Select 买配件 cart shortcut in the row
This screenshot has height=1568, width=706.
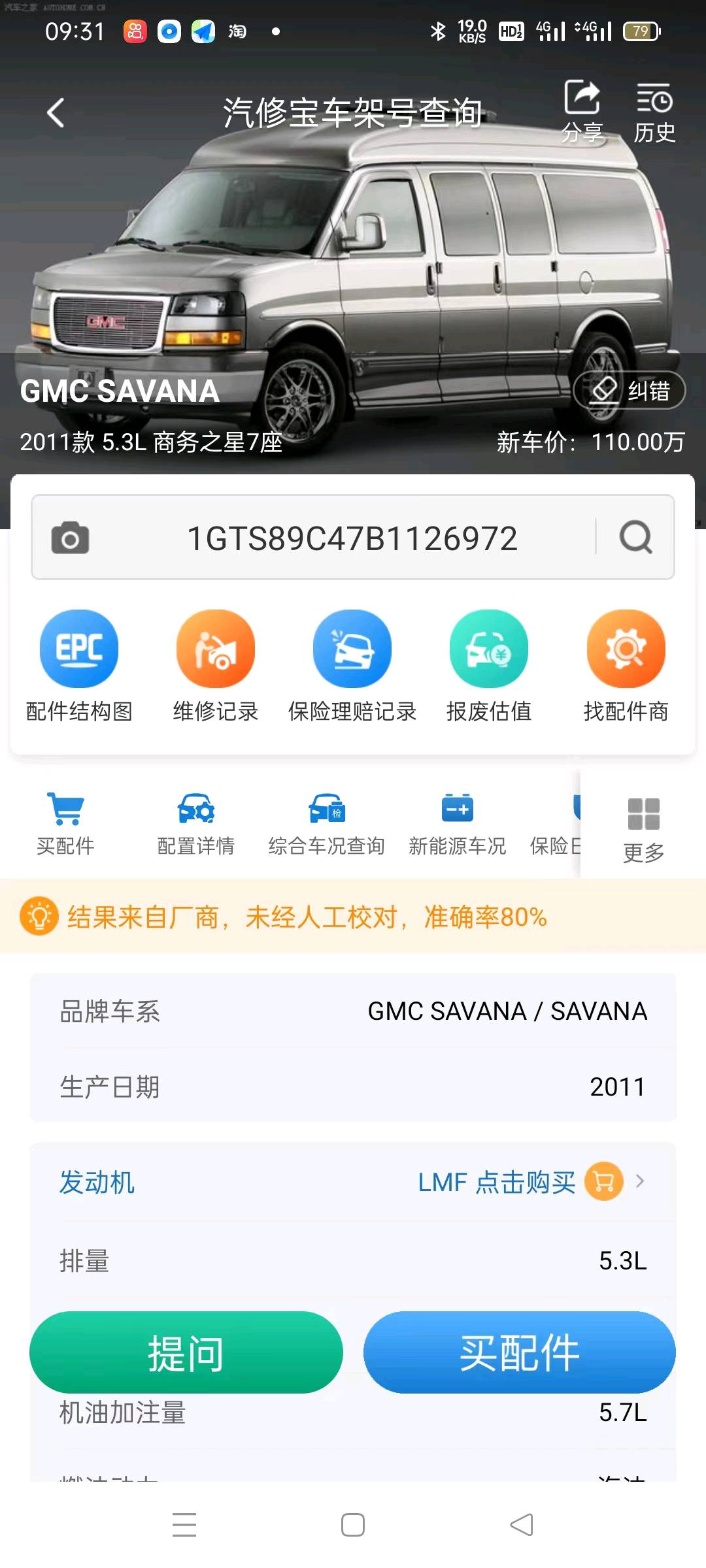[65, 823]
